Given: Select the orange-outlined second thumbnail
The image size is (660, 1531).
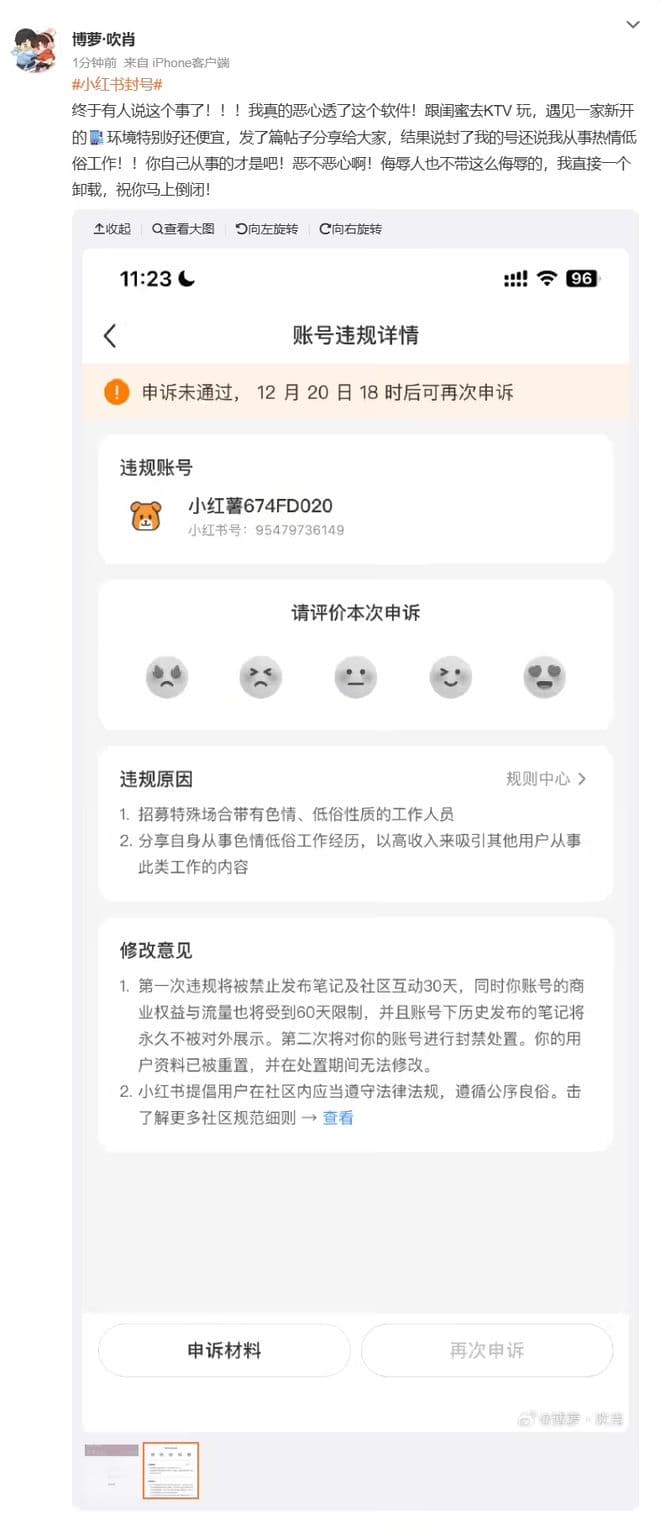Looking at the screenshot, I should click(170, 1469).
